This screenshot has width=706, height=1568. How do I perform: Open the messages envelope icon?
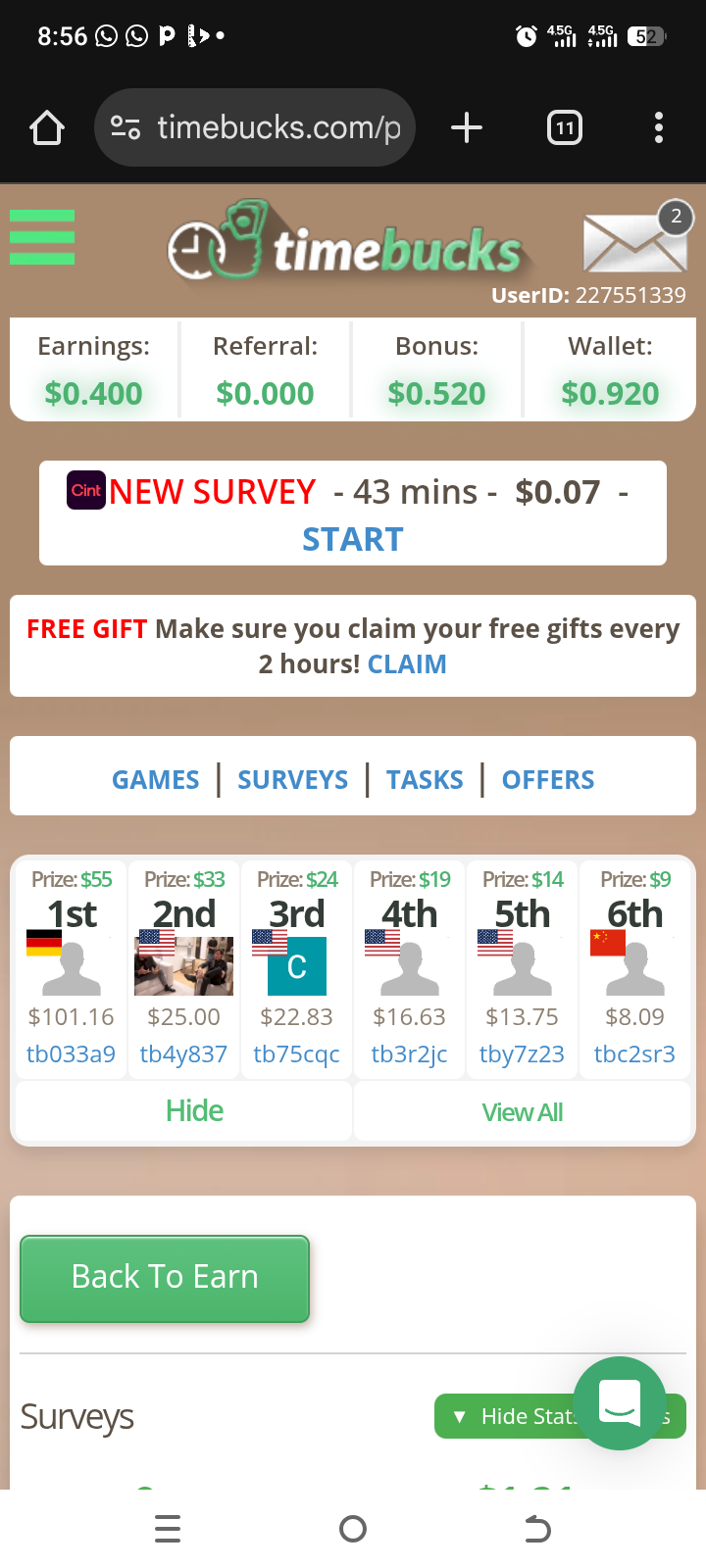pos(634,241)
